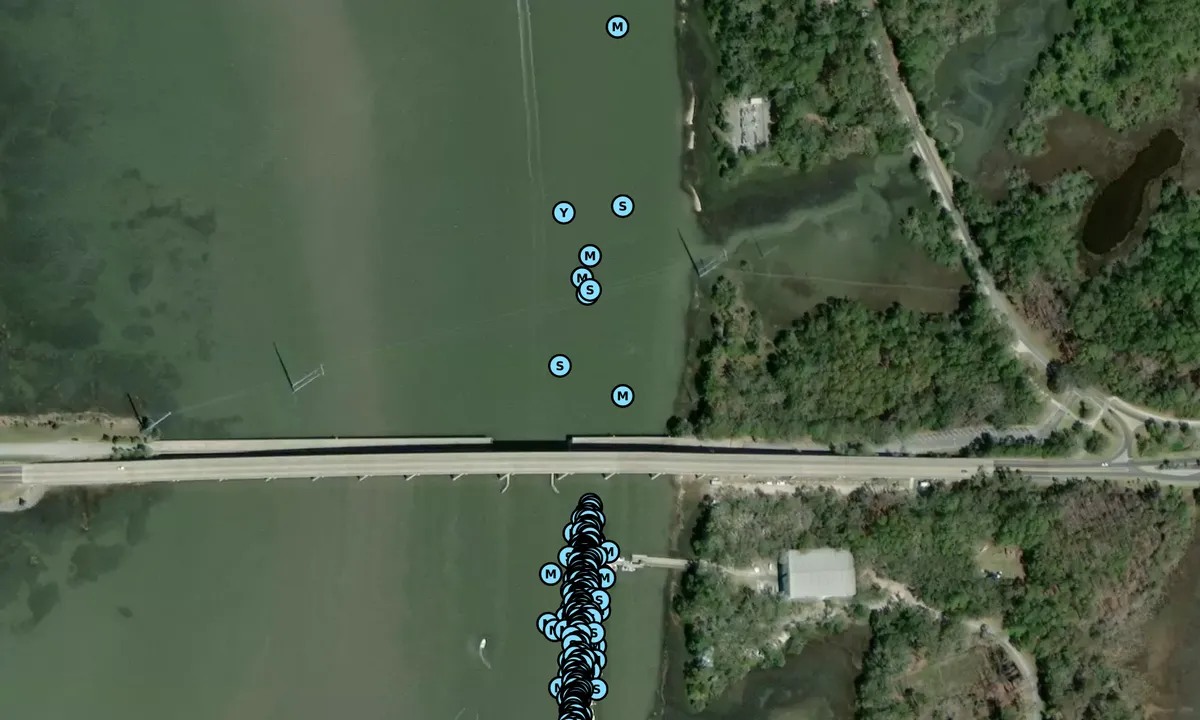The width and height of the screenshot is (1200, 720).
Task: Select the M marker just north of the bridge
Action: pyautogui.click(x=623, y=396)
